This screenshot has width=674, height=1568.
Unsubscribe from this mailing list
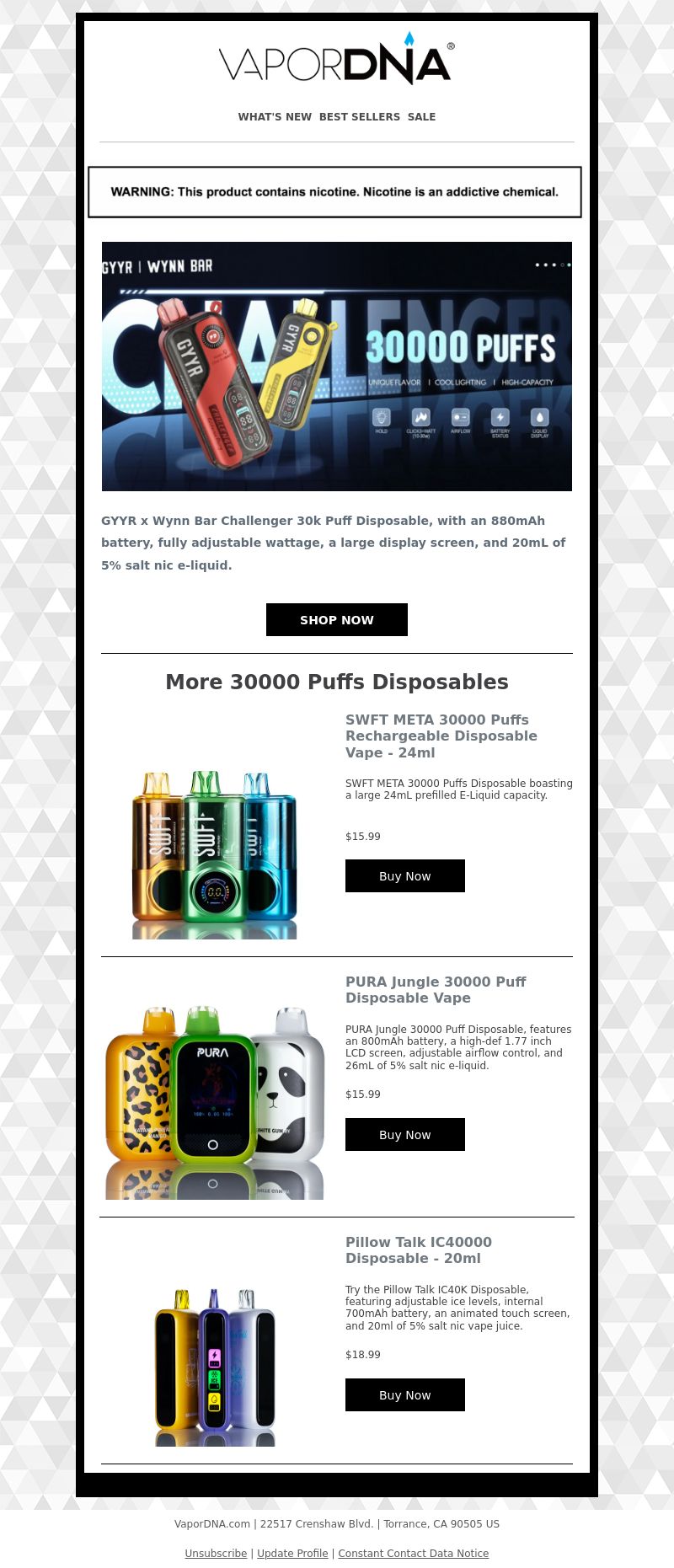tap(216, 1554)
